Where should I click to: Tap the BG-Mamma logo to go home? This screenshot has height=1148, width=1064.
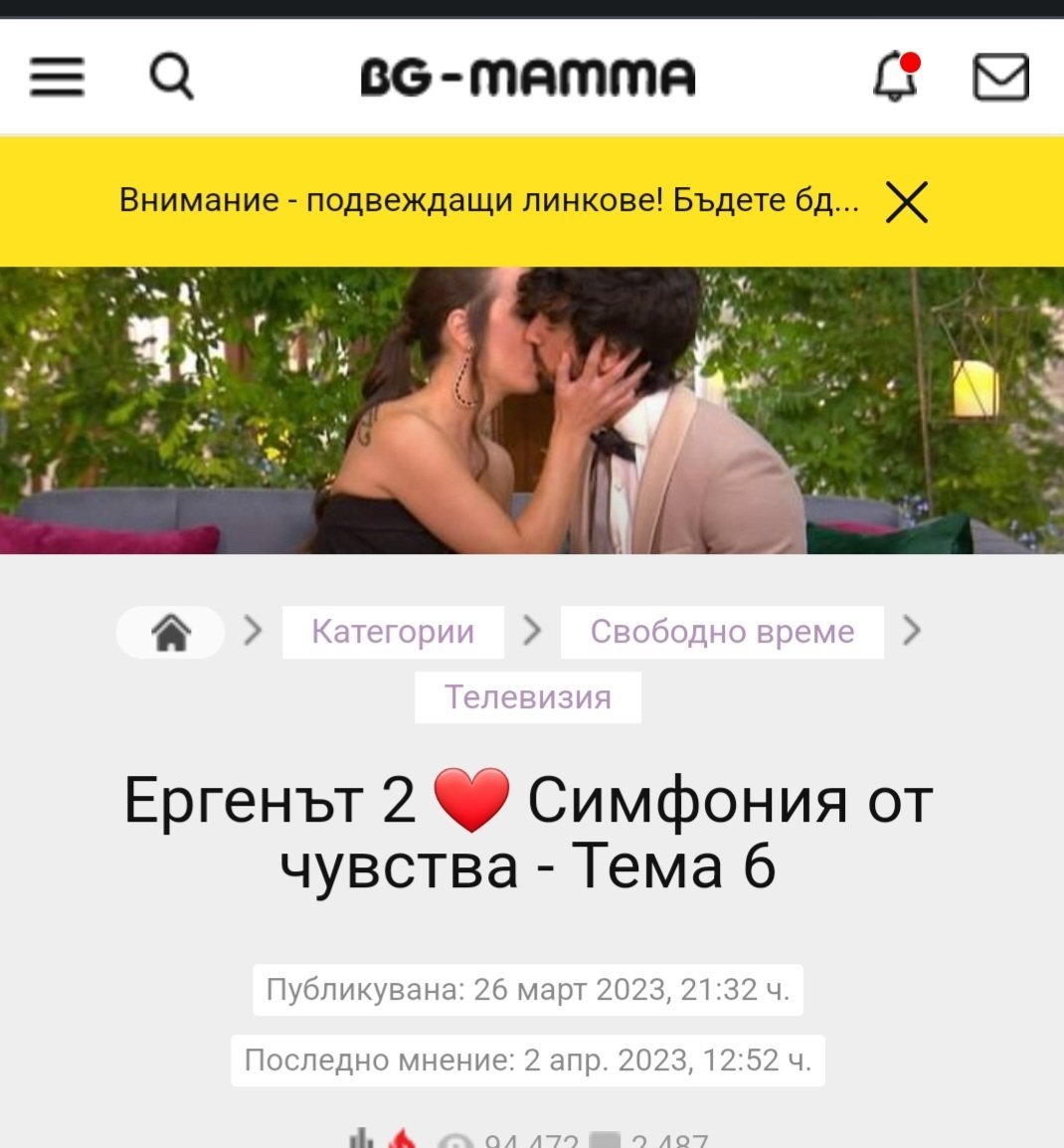tap(528, 77)
